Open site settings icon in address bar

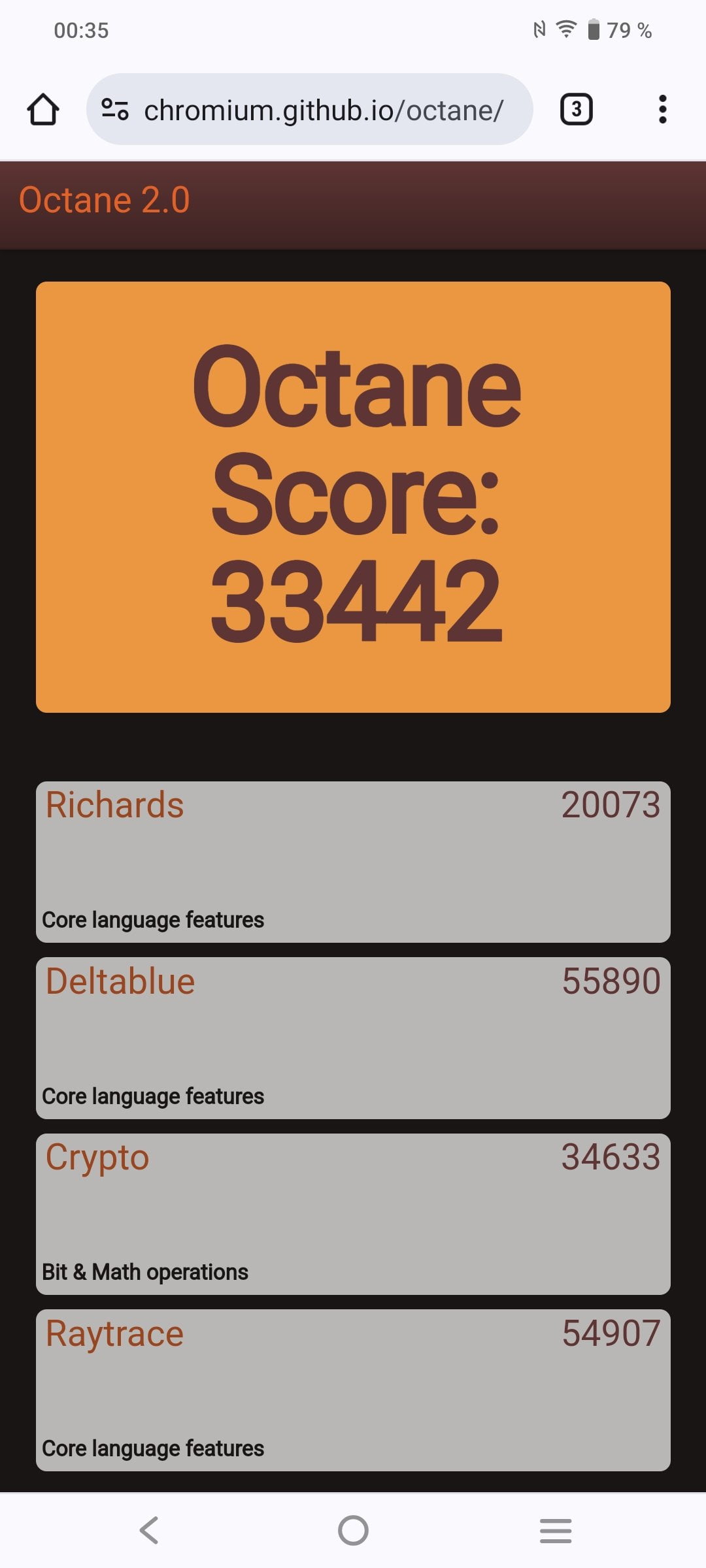point(115,109)
